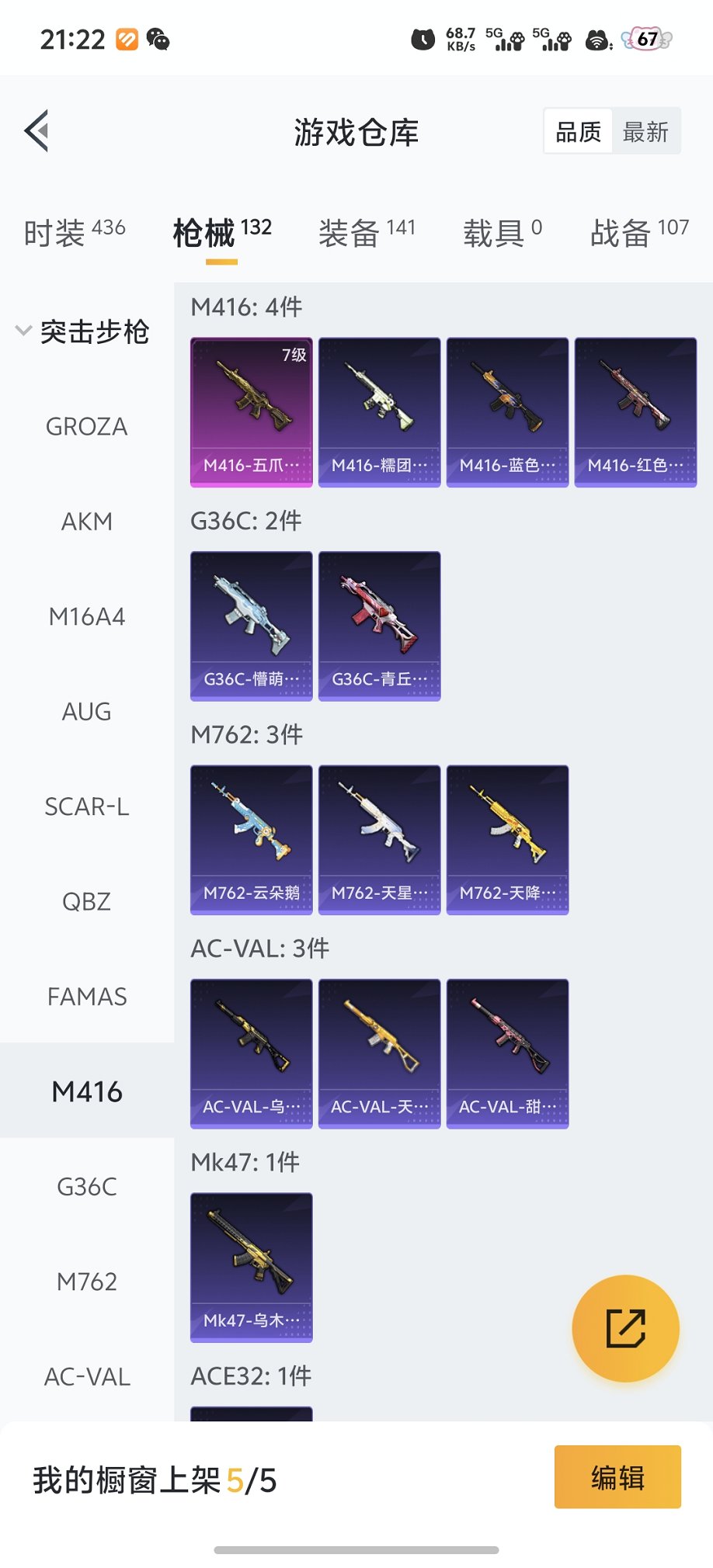Select AUG in the side list
The height and width of the screenshot is (1568, 713).
click(87, 712)
